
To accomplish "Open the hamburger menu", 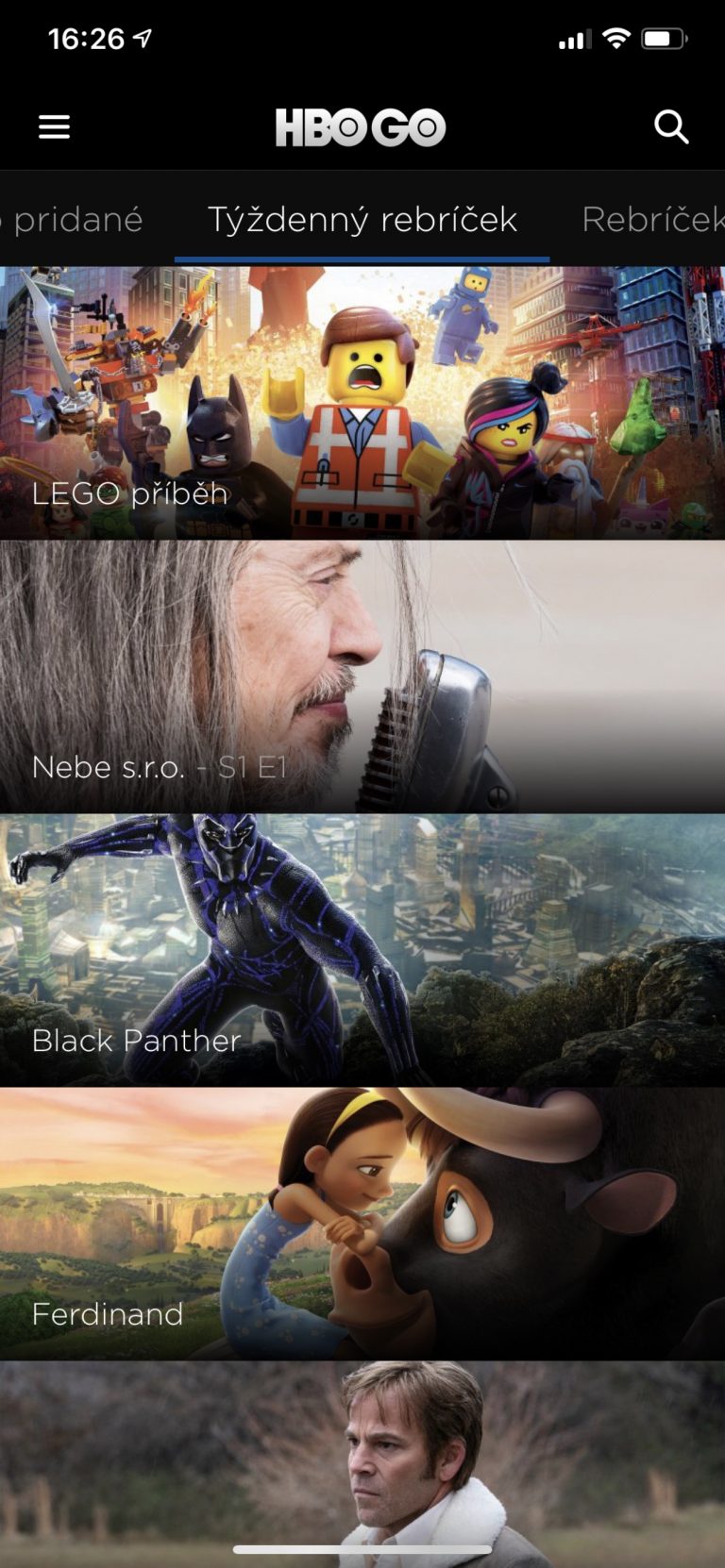I will tap(54, 126).
